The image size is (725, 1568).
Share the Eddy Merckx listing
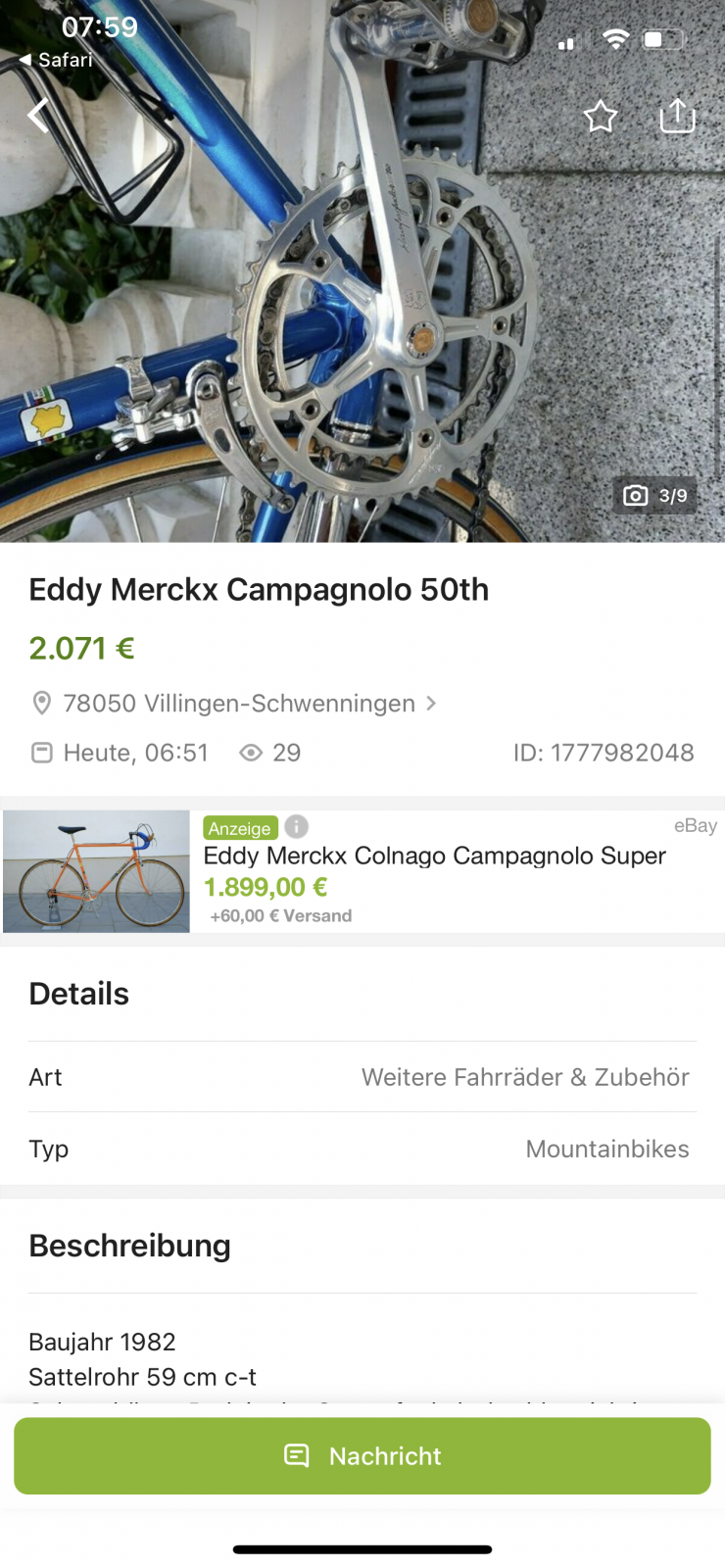[x=677, y=116]
